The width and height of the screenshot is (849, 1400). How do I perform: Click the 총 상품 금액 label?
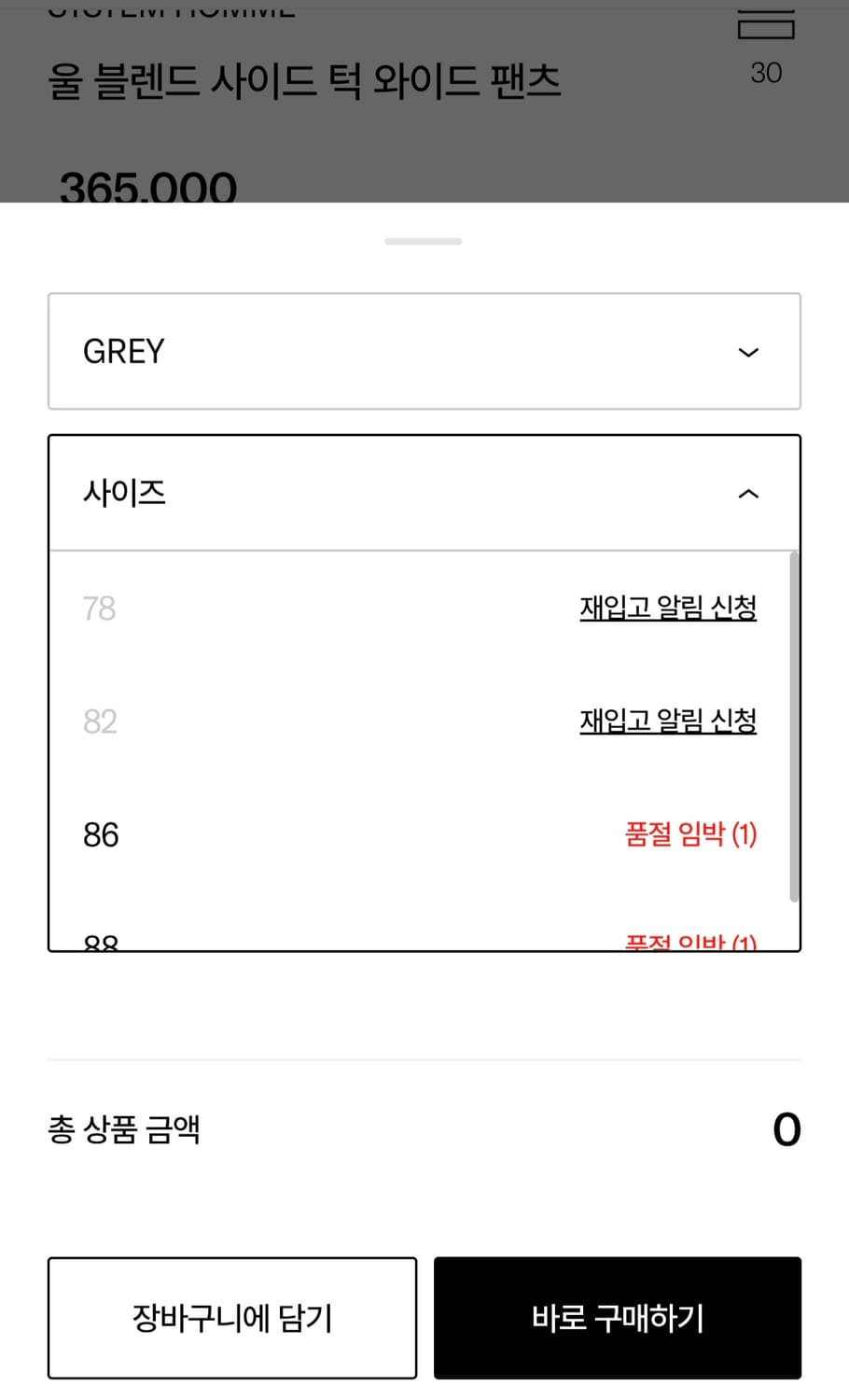[122, 1129]
